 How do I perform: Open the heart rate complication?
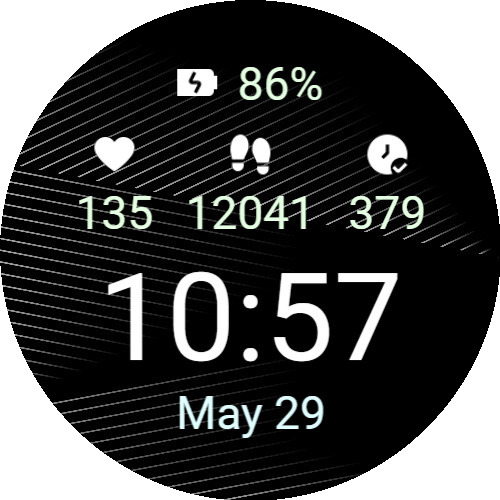(x=115, y=183)
